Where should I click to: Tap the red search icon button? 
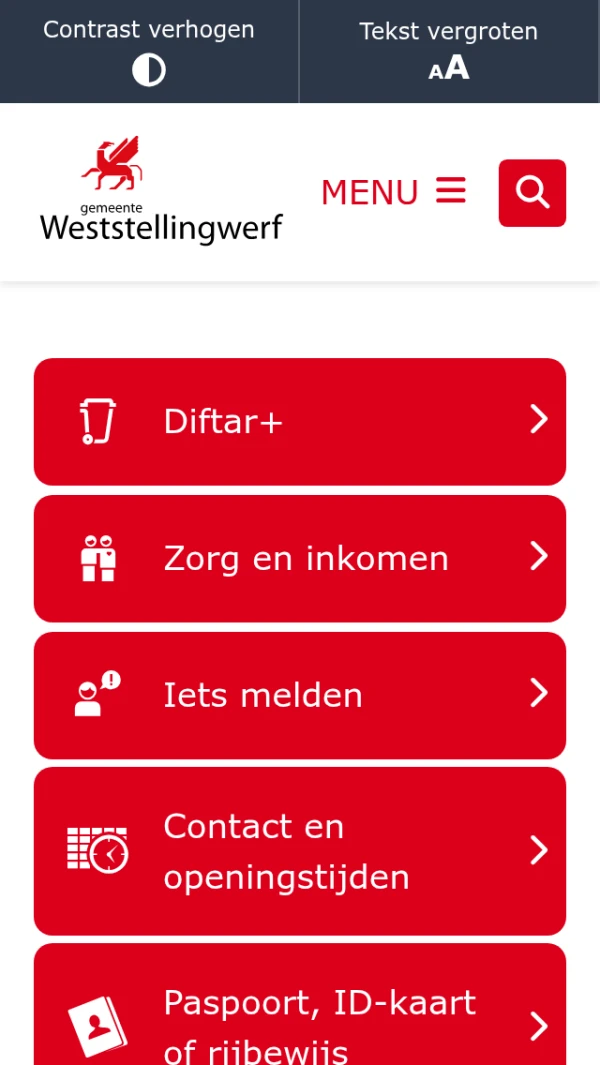tap(532, 192)
